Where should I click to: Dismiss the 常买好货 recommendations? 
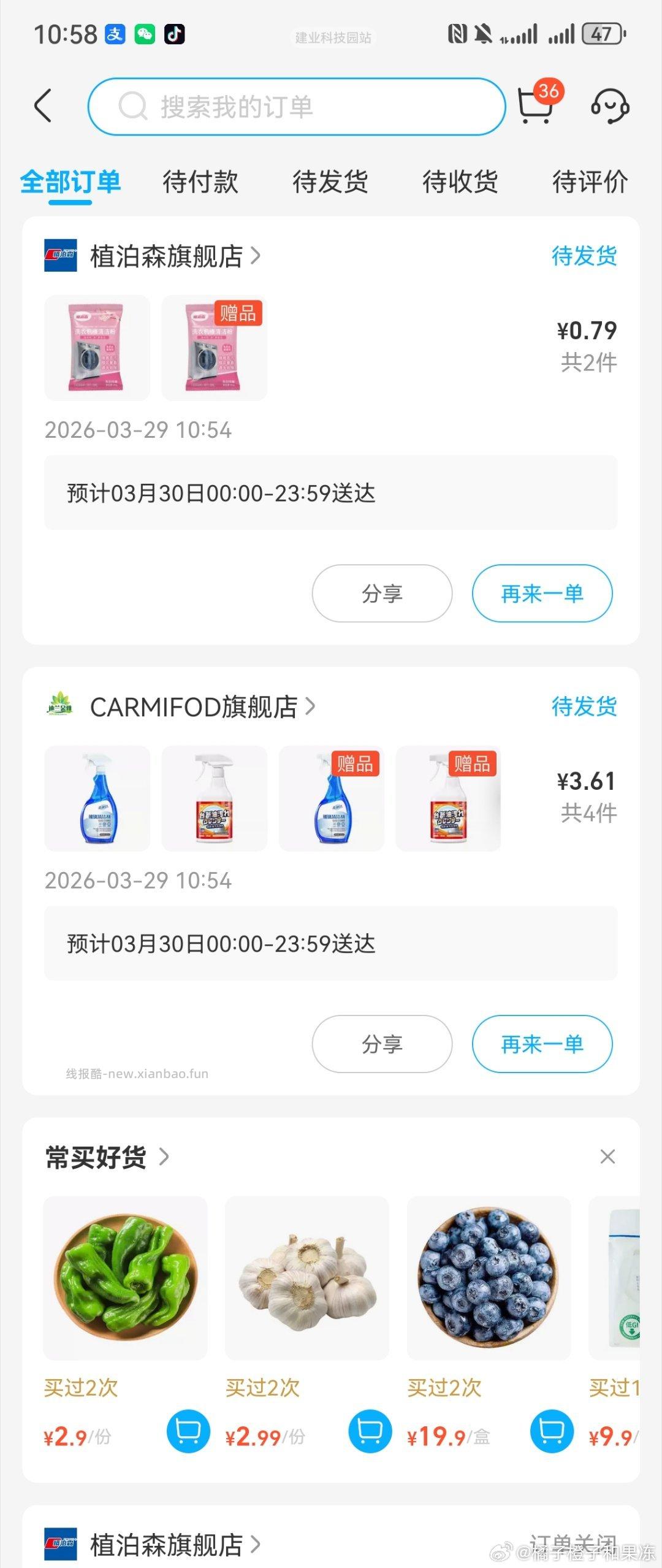[x=606, y=1157]
